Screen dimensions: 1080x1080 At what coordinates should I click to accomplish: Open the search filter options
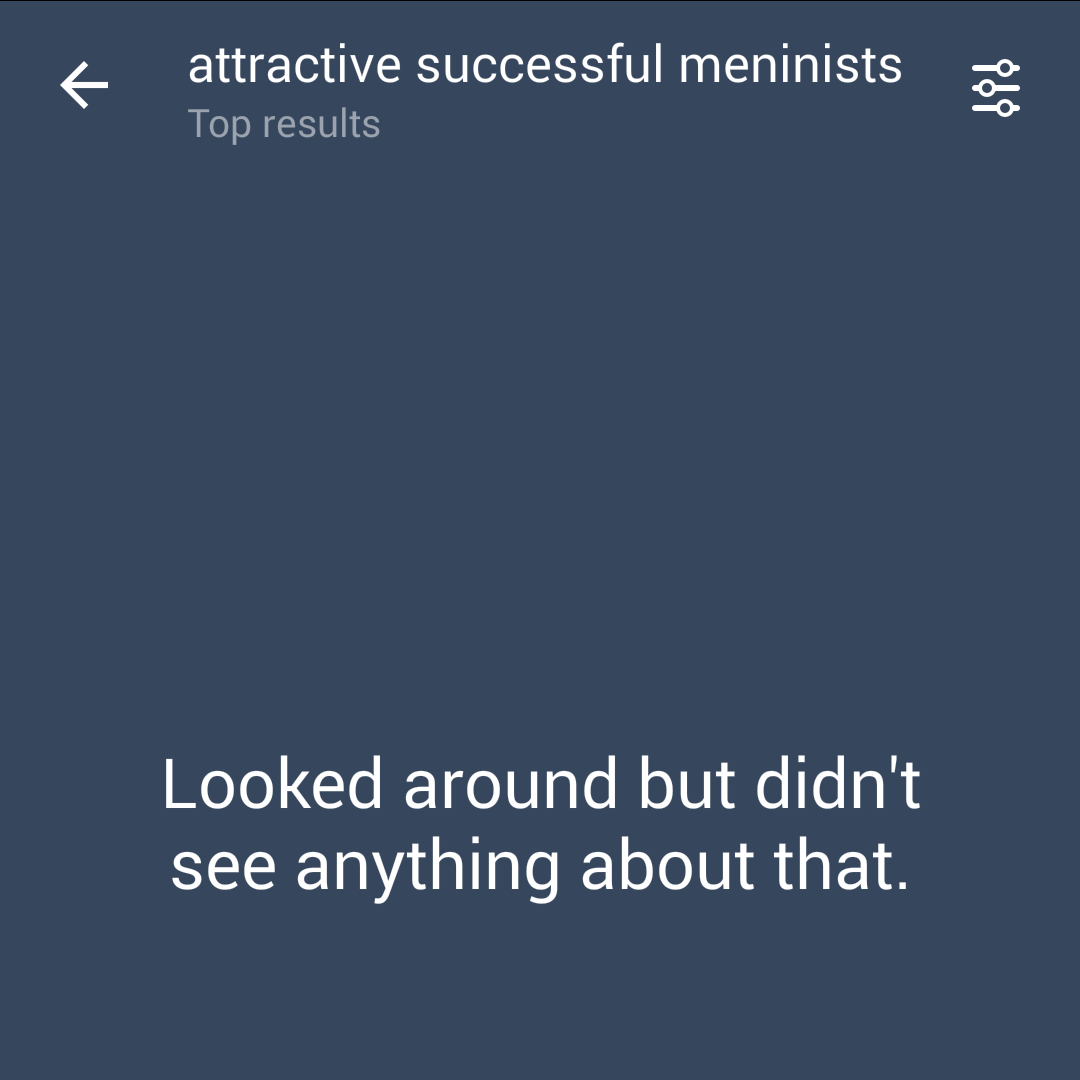tap(995, 88)
